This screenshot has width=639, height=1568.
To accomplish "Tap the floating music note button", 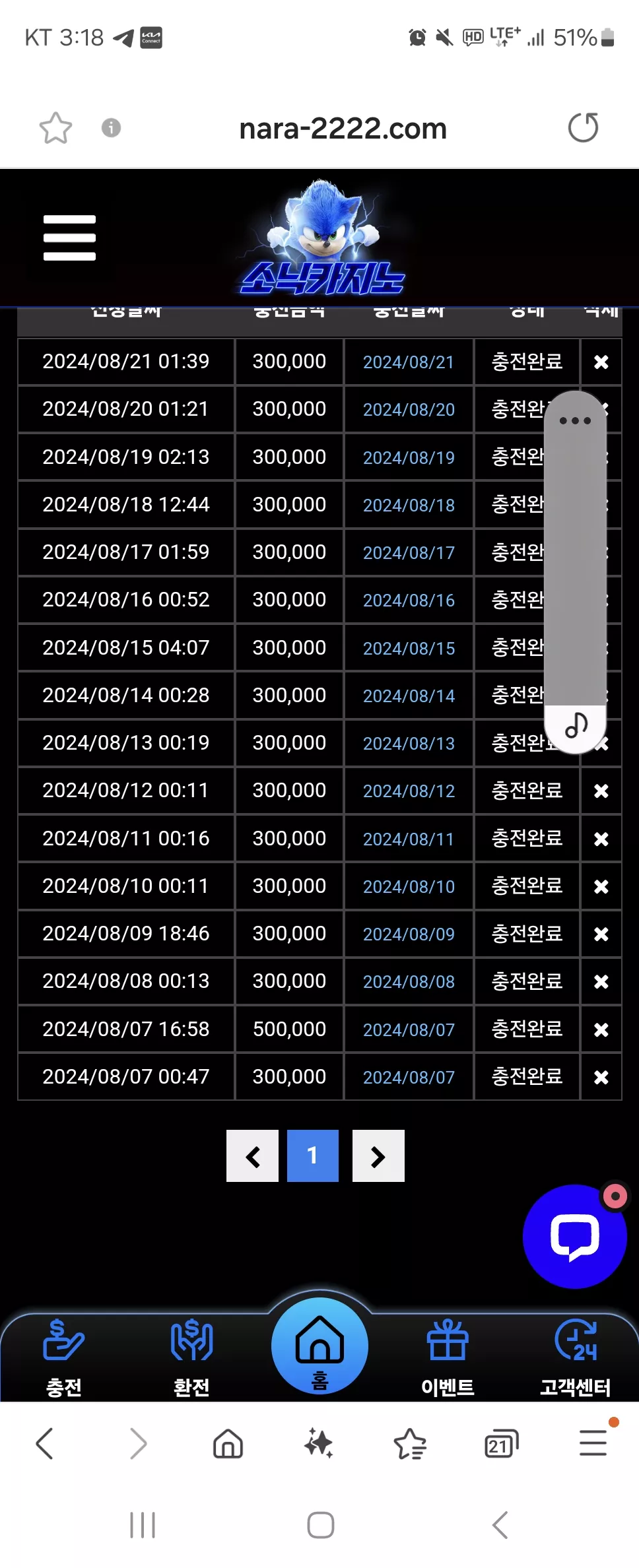I will [576, 726].
